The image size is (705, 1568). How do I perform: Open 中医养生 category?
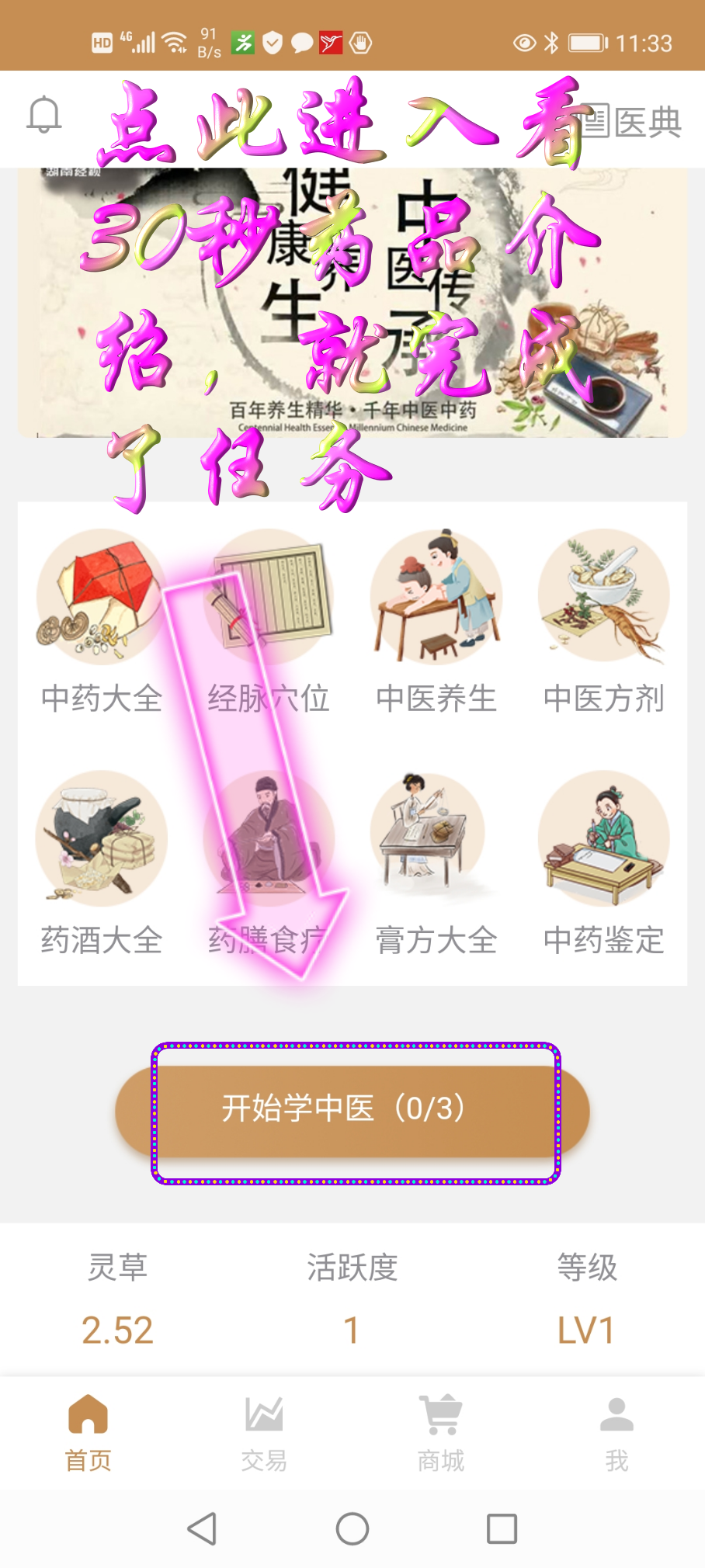[x=436, y=621]
